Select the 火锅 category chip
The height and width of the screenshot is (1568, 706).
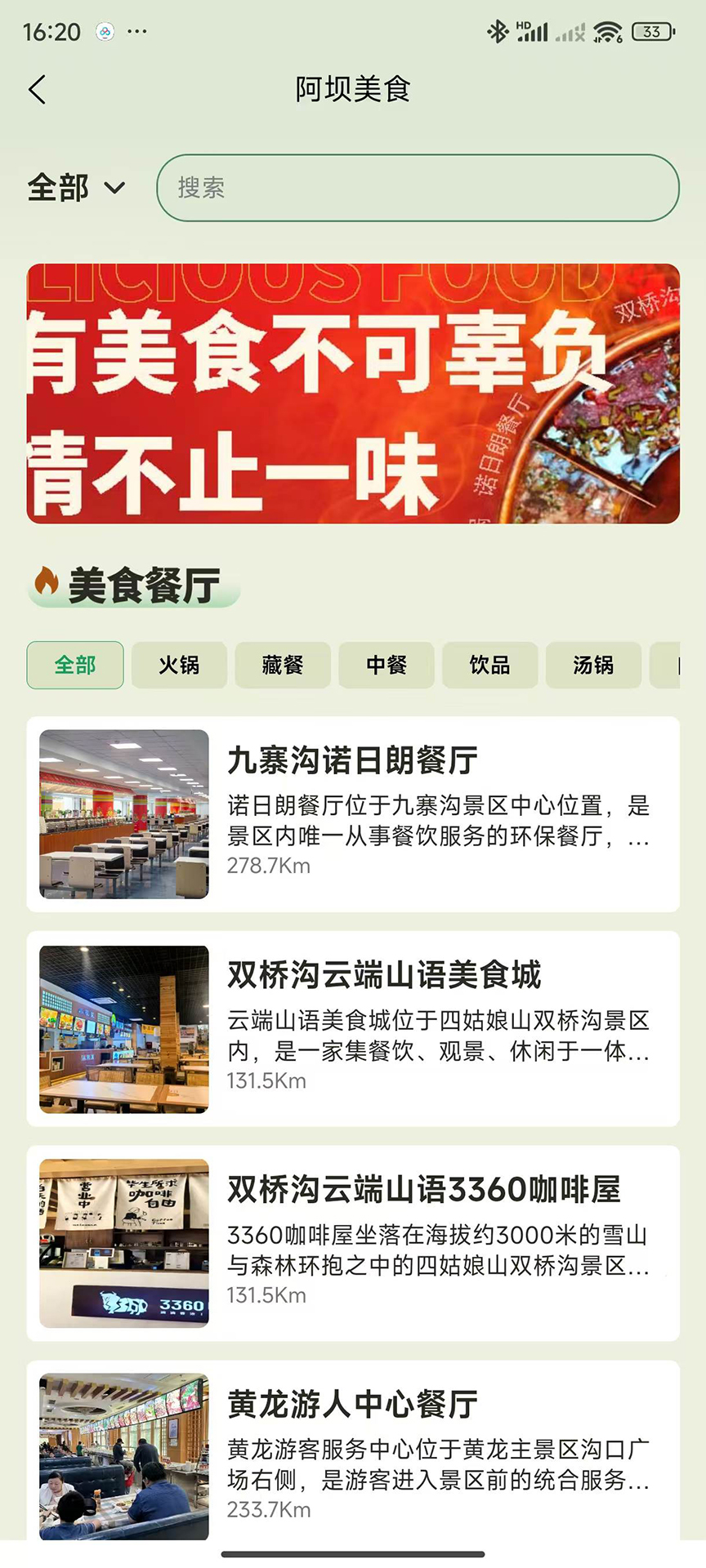[179, 666]
